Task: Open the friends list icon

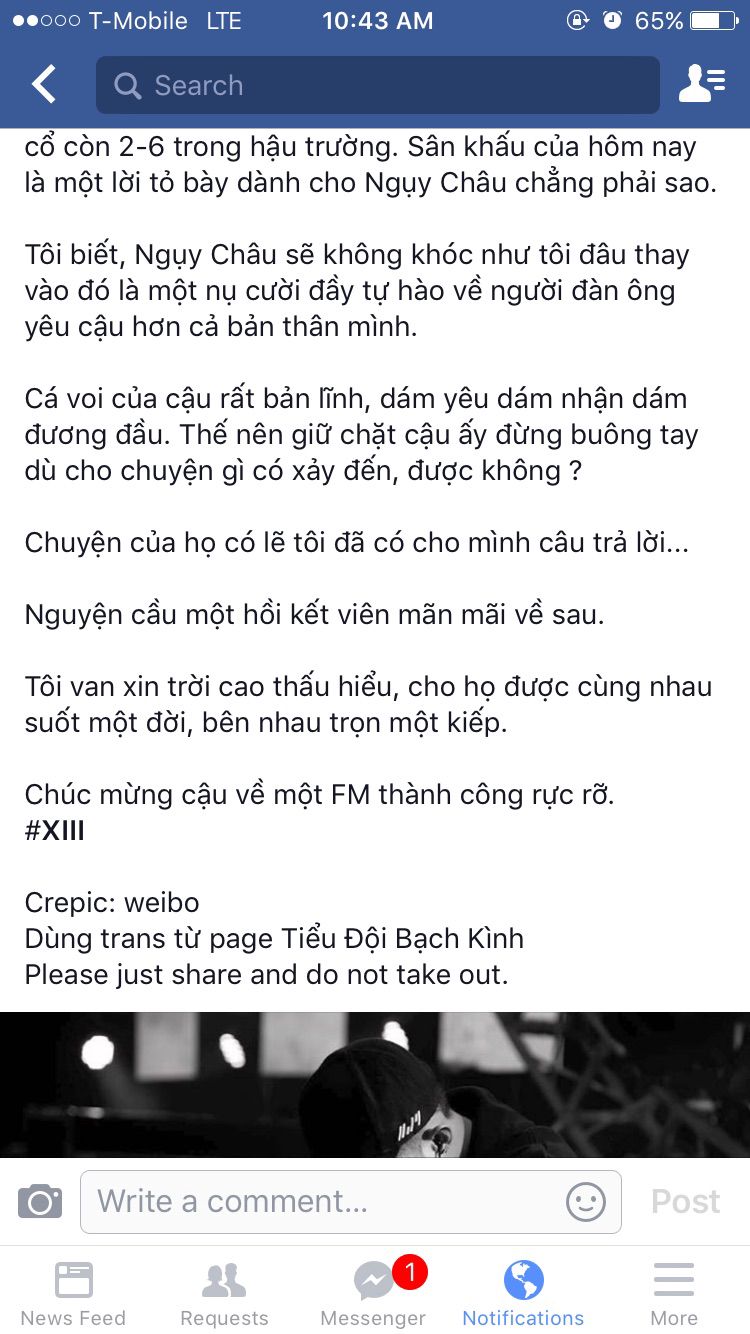Action: pyautogui.click(x=701, y=85)
